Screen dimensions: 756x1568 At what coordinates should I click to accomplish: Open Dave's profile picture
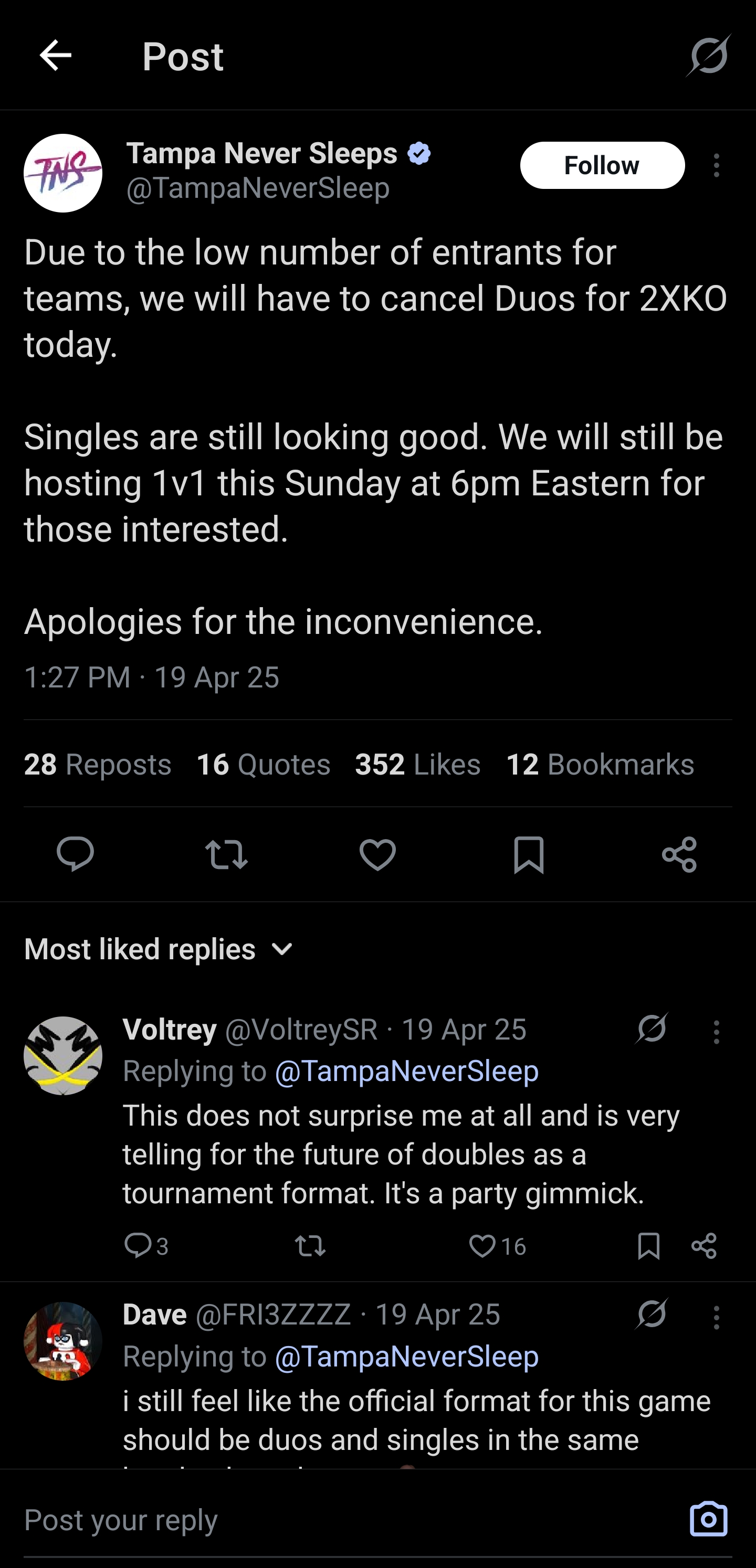coord(63,1341)
